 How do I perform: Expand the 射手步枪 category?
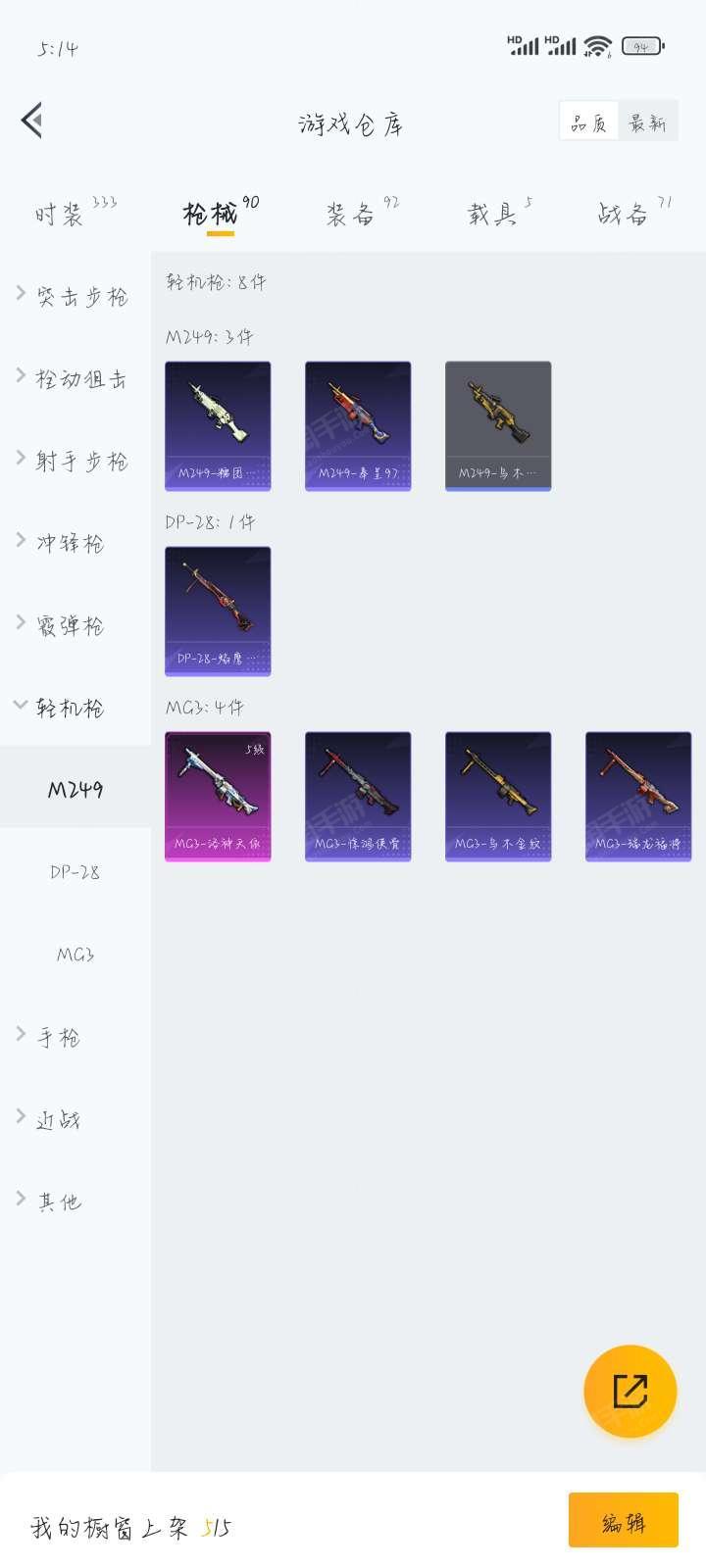[x=75, y=461]
